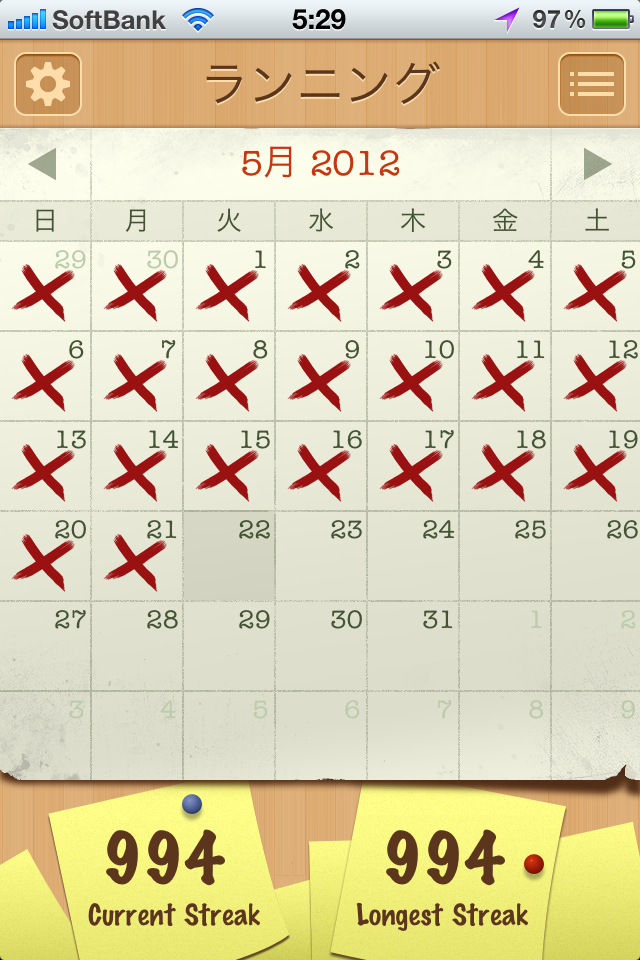Toggle the mark on May 10
Image resolution: width=640 pixels, height=960 pixels.
[413, 377]
